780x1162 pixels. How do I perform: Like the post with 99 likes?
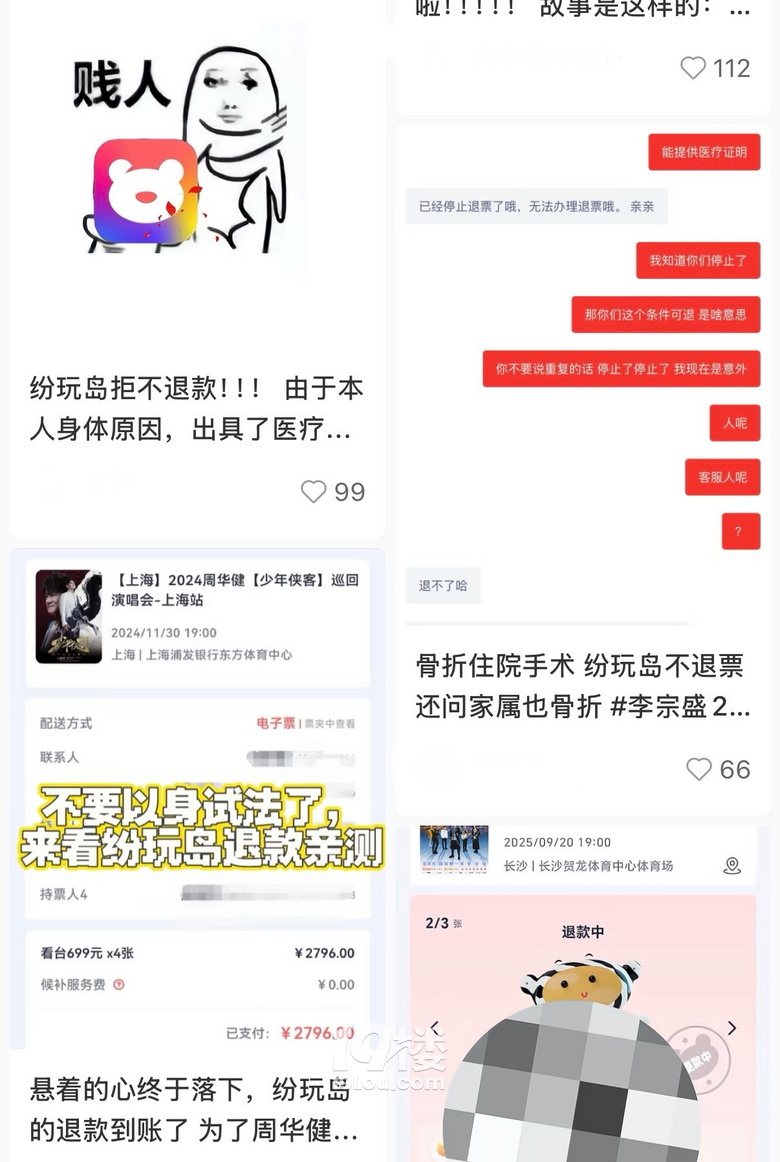314,492
